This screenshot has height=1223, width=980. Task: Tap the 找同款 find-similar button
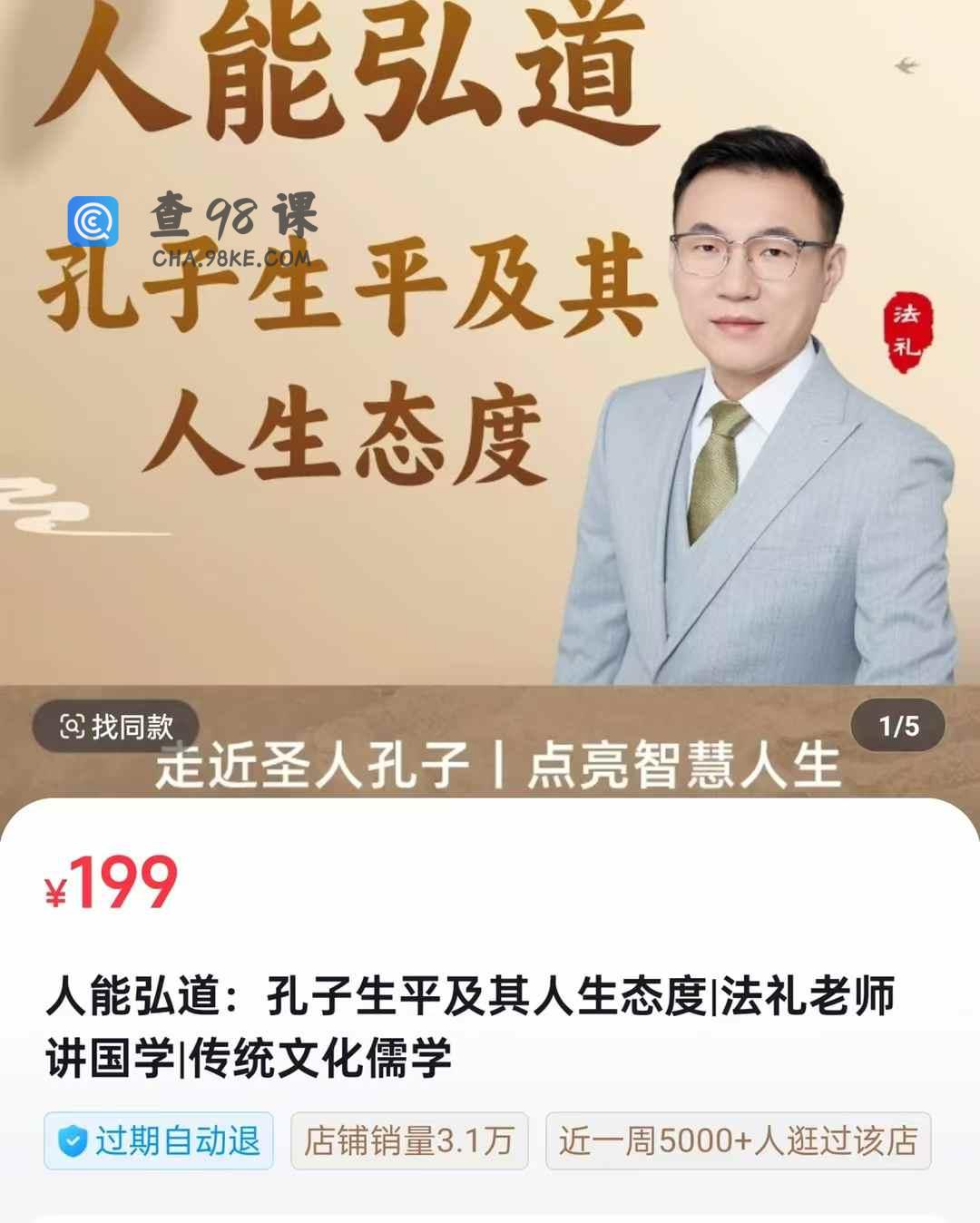[116, 726]
